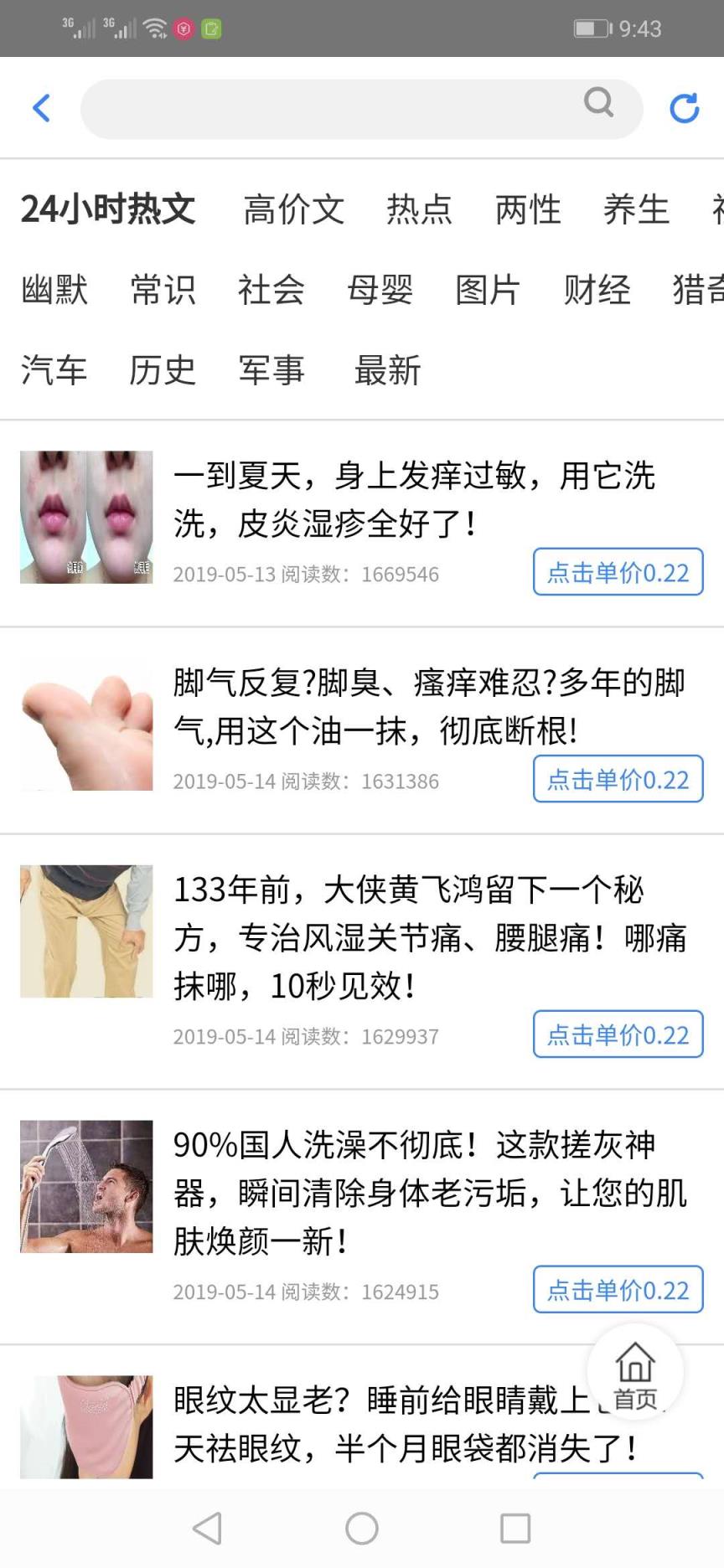Tap the search input field

click(x=335, y=108)
